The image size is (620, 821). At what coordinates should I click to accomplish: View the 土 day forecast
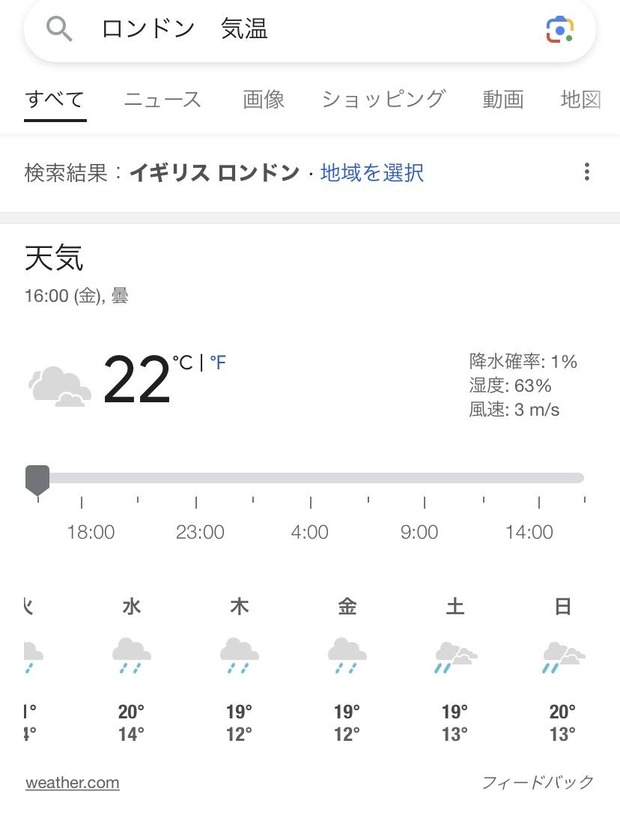click(455, 668)
